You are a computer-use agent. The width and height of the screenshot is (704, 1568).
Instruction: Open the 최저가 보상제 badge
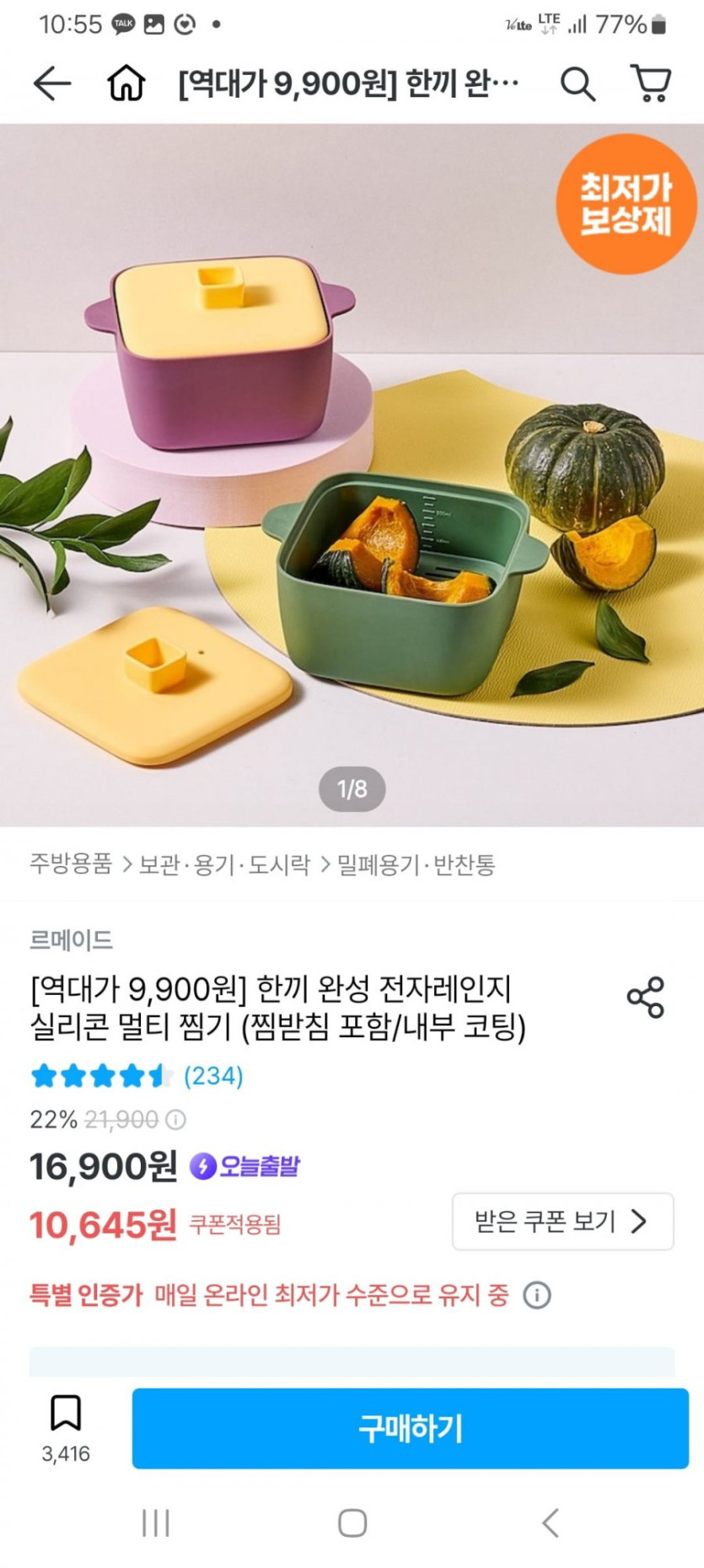click(x=626, y=204)
